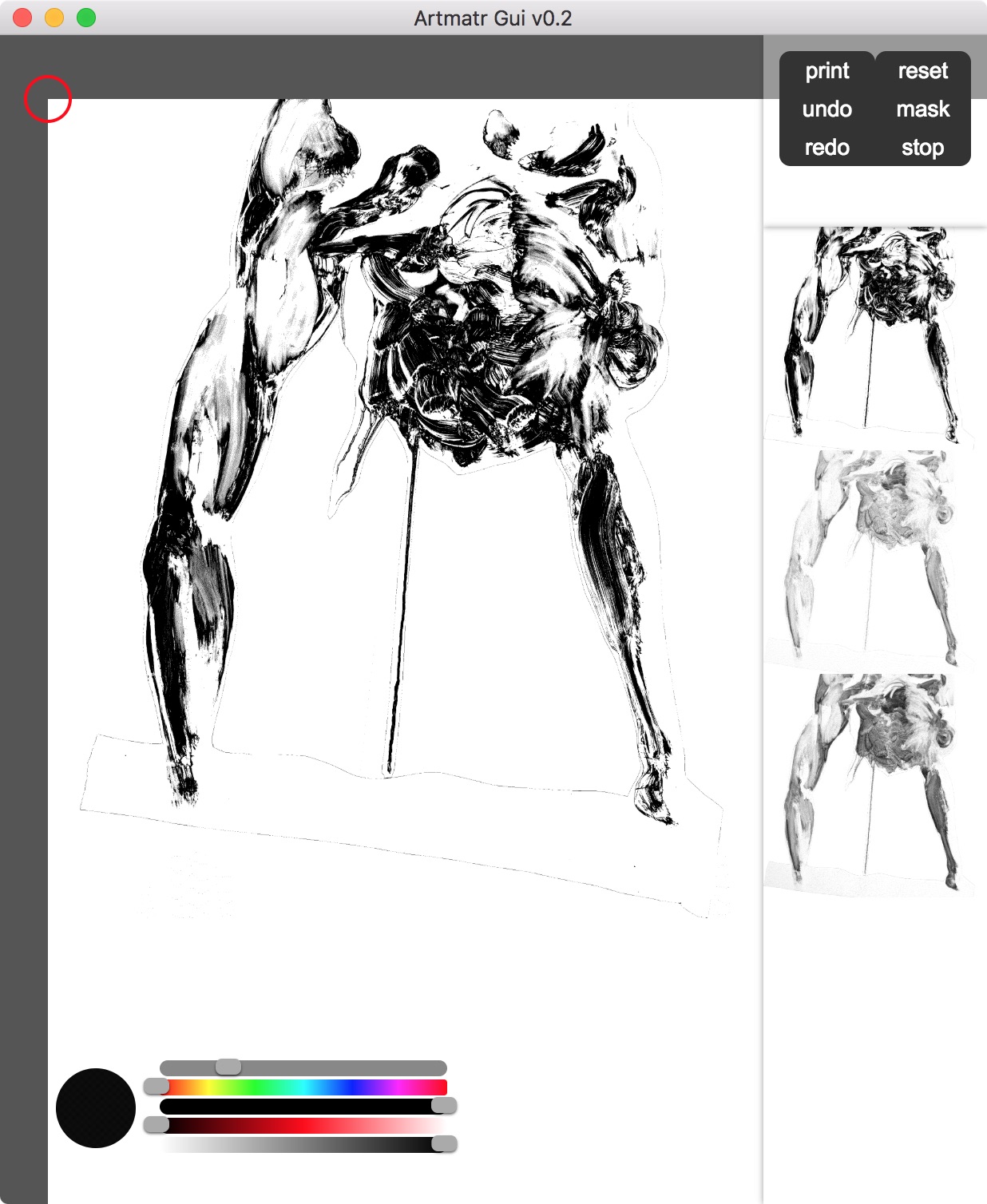Select the mask button
Image resolution: width=987 pixels, height=1204 pixels.
click(x=922, y=109)
